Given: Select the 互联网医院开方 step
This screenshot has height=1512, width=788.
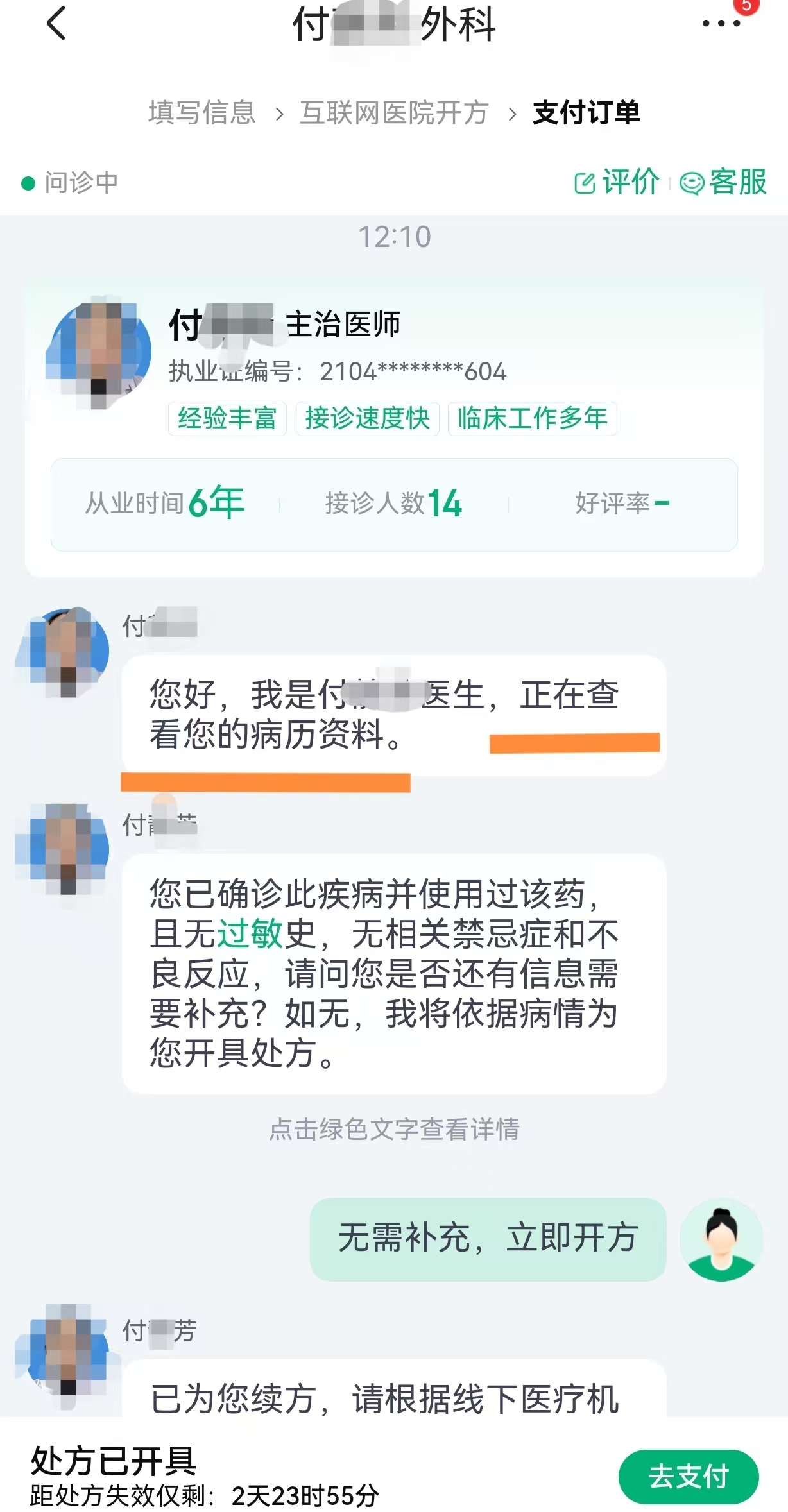Looking at the screenshot, I should 394,113.
